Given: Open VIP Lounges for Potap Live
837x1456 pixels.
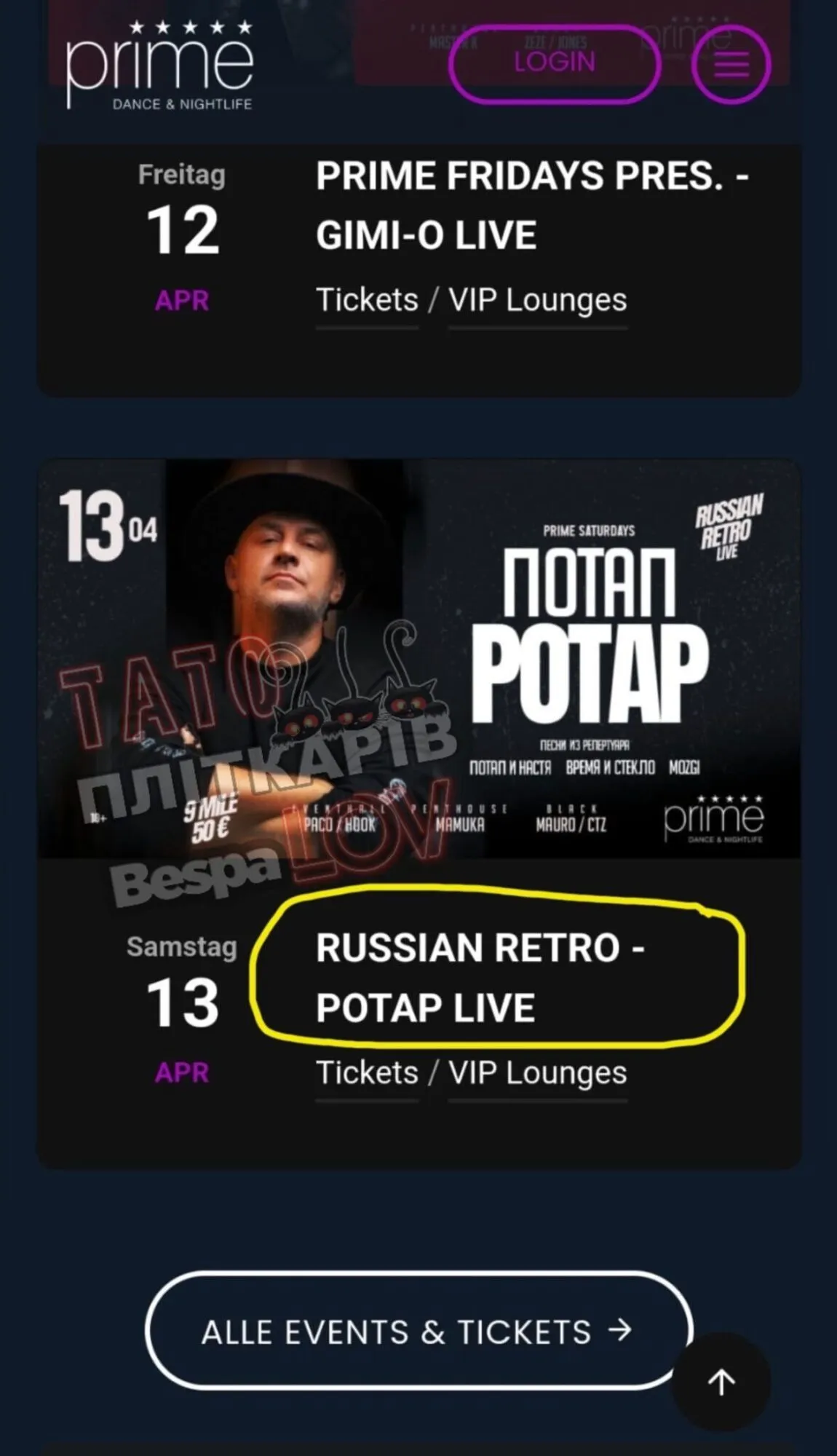Looking at the screenshot, I should pyautogui.click(x=537, y=1072).
